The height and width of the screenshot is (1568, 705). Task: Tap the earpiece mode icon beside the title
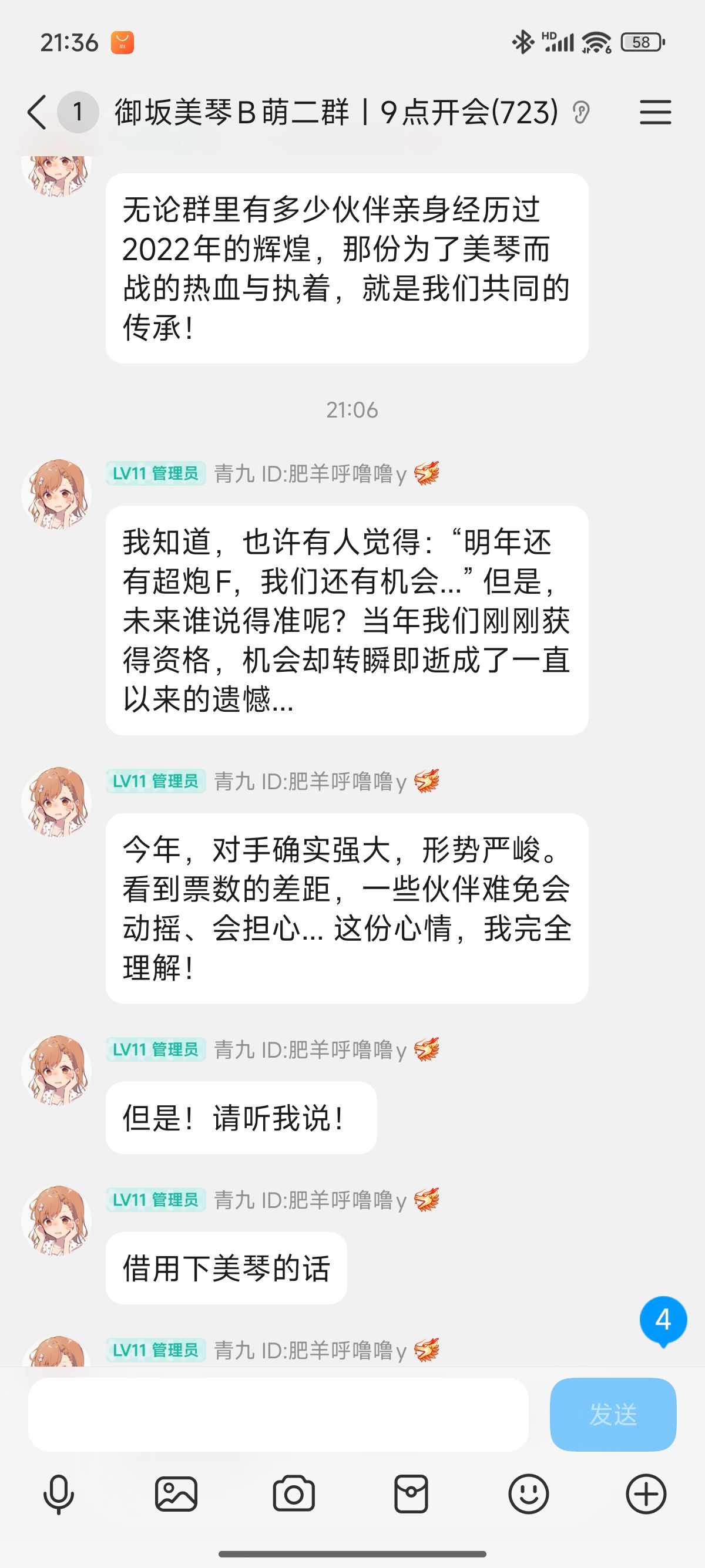click(x=582, y=113)
